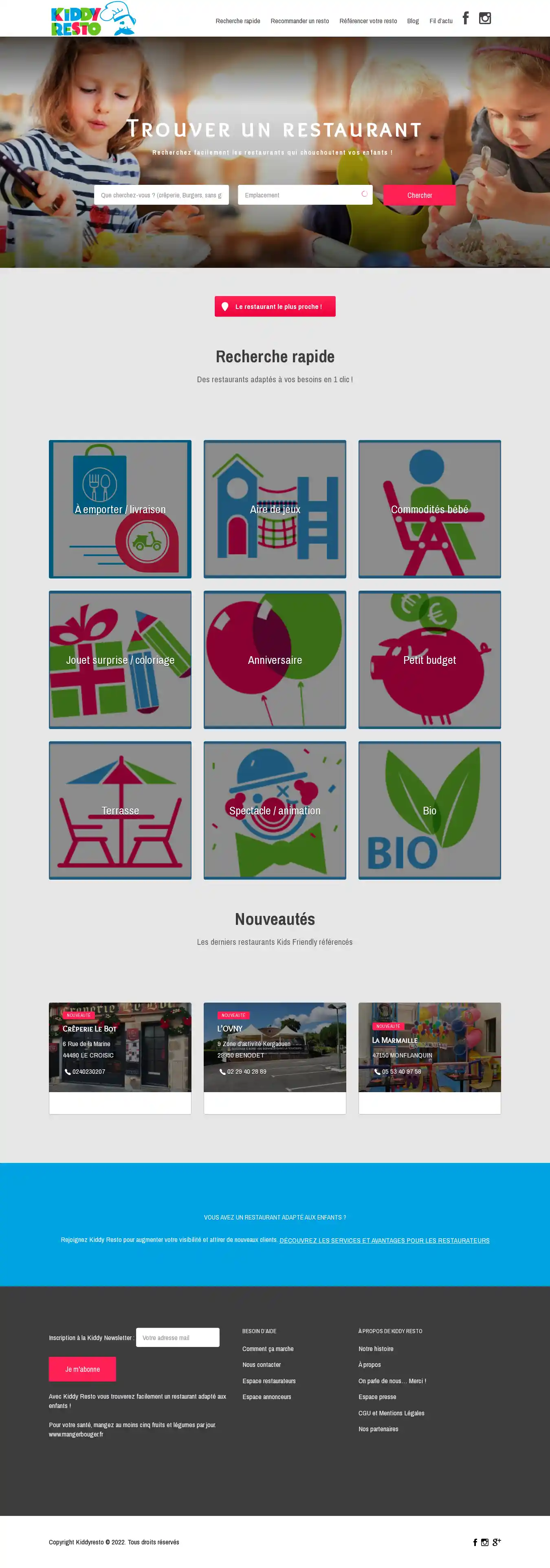Select the 'À emporter / livraison' tile
550x1568 pixels.
120,510
